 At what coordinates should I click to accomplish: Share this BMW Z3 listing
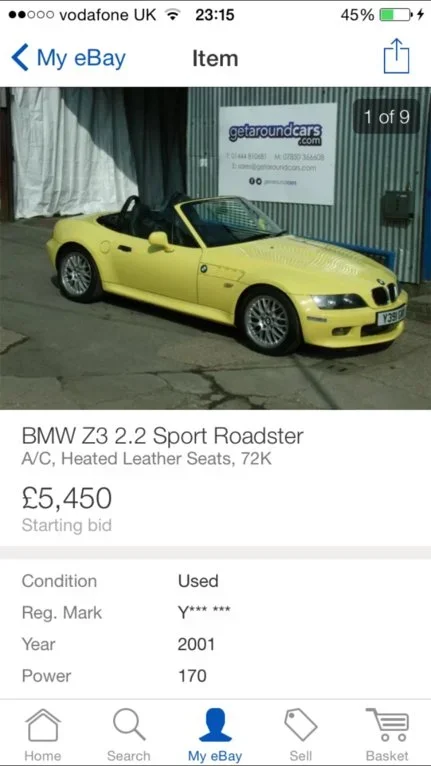396,56
